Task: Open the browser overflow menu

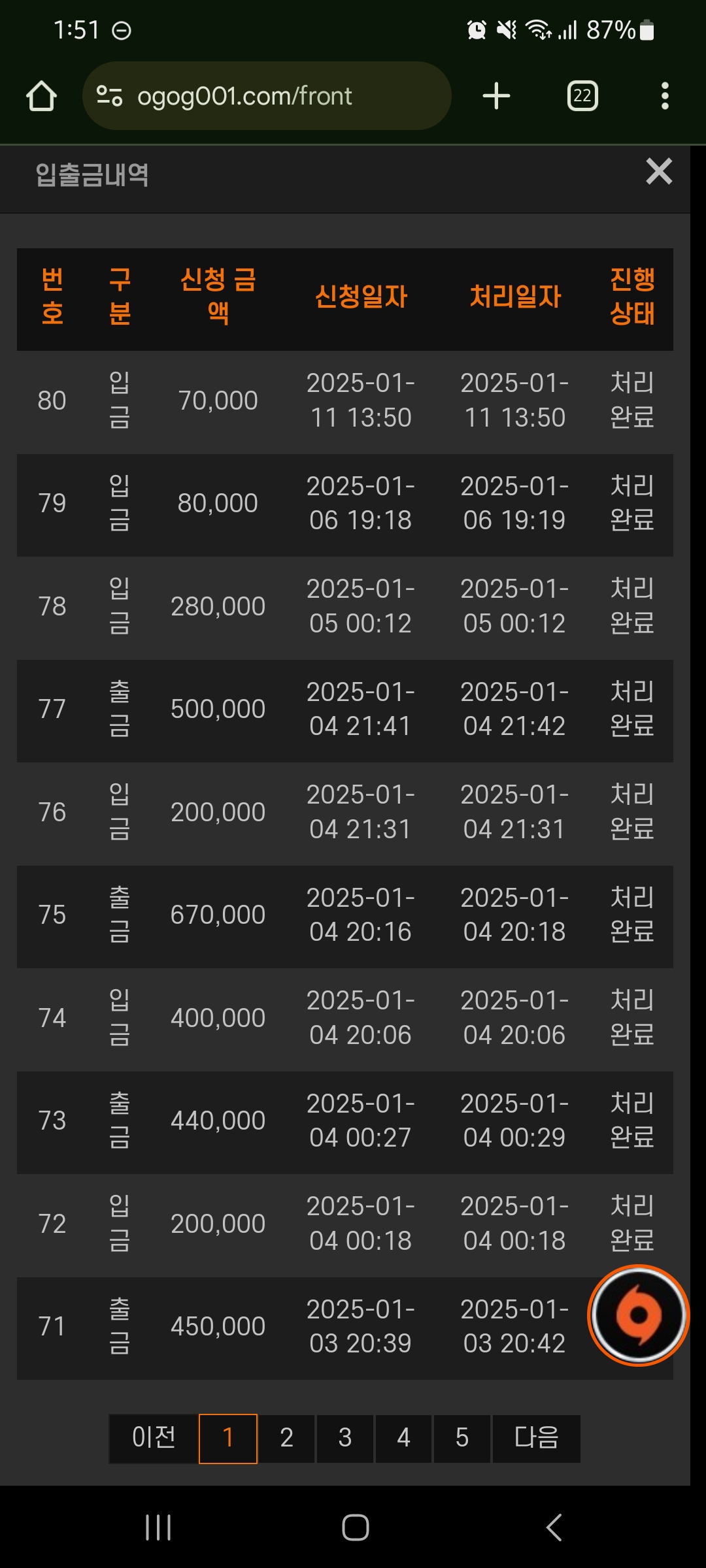Action: click(x=665, y=96)
